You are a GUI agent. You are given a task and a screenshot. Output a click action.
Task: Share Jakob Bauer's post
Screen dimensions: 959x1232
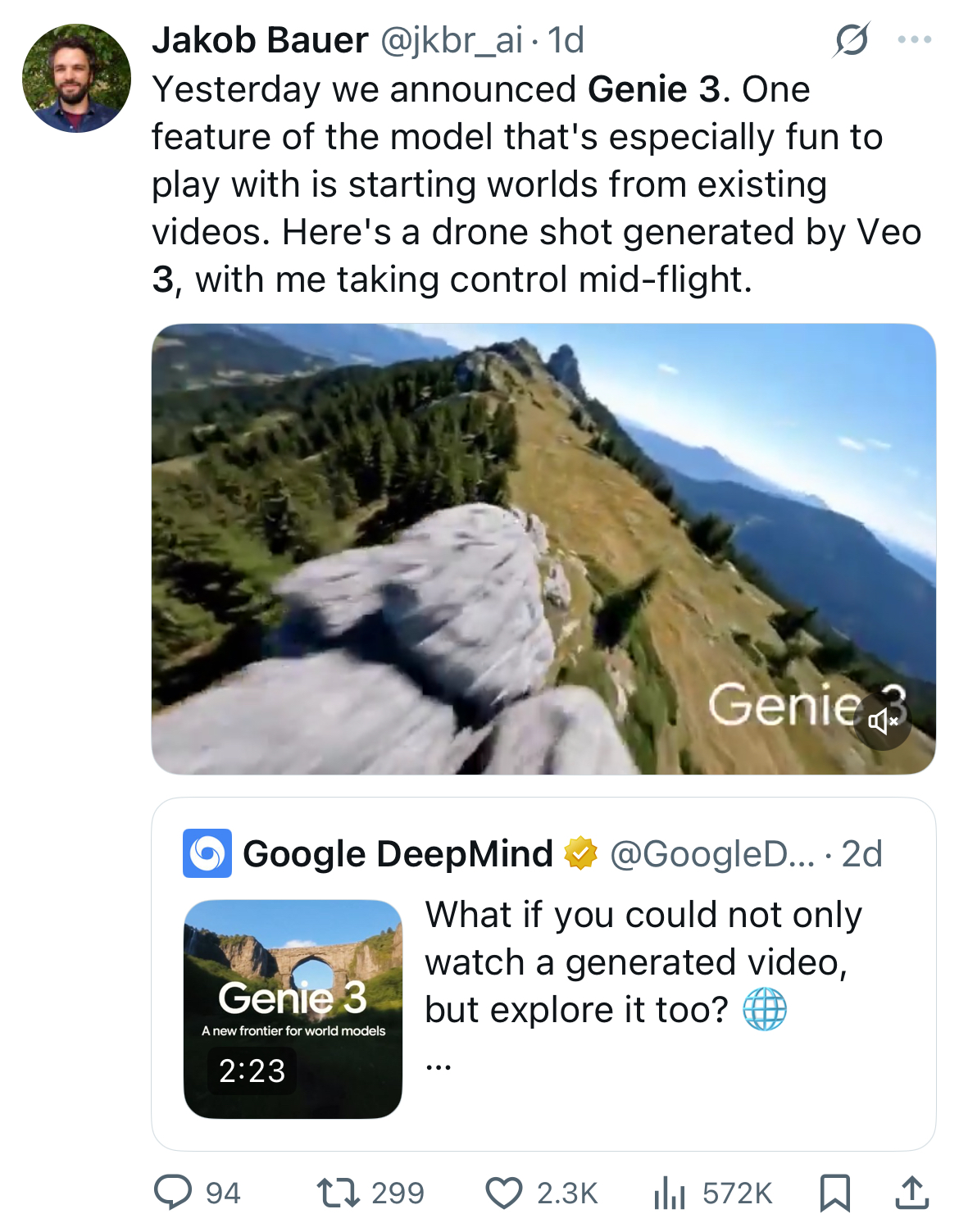click(911, 1193)
